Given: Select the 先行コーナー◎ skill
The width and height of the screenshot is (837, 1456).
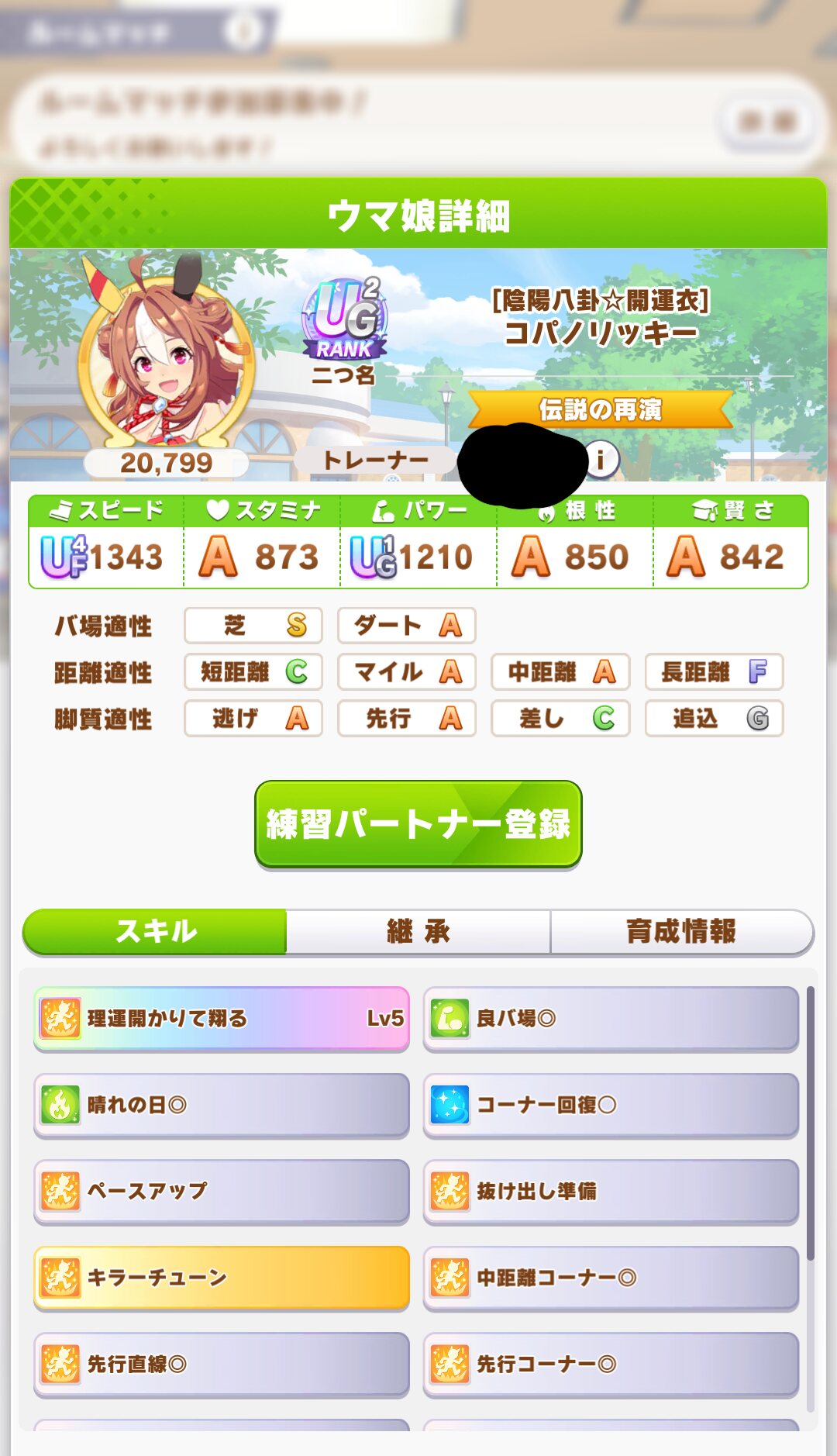Looking at the screenshot, I should (x=611, y=1365).
